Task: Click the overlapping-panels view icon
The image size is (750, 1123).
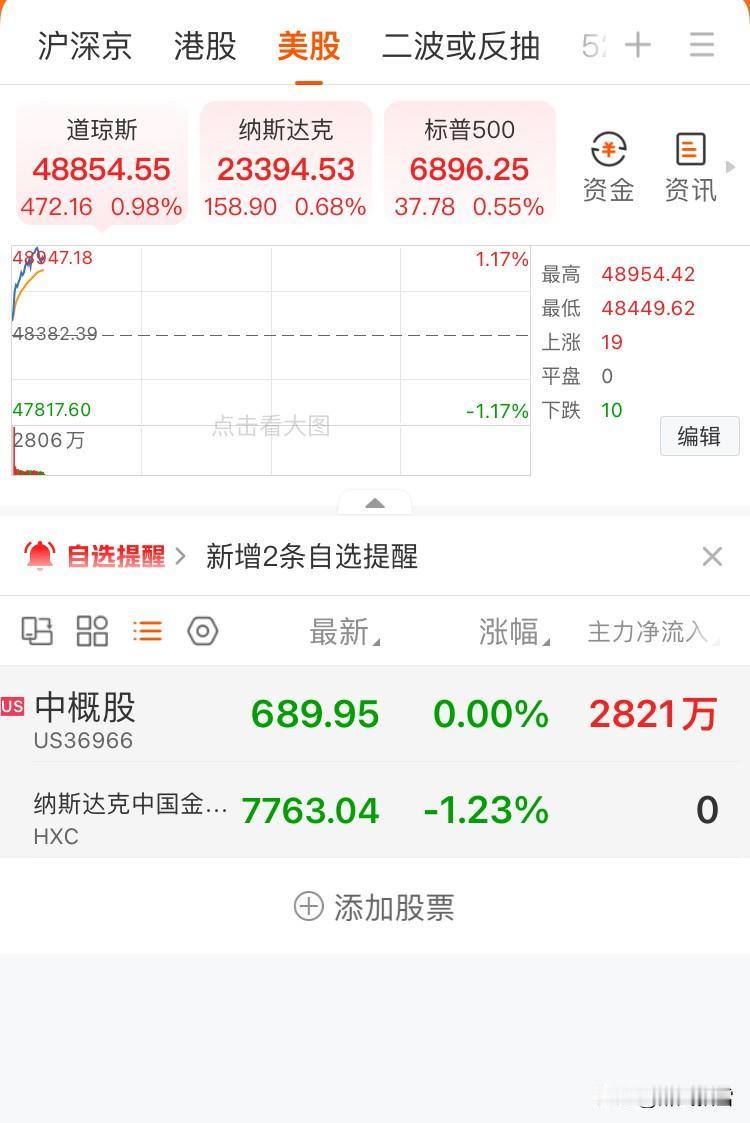Action: (37, 631)
